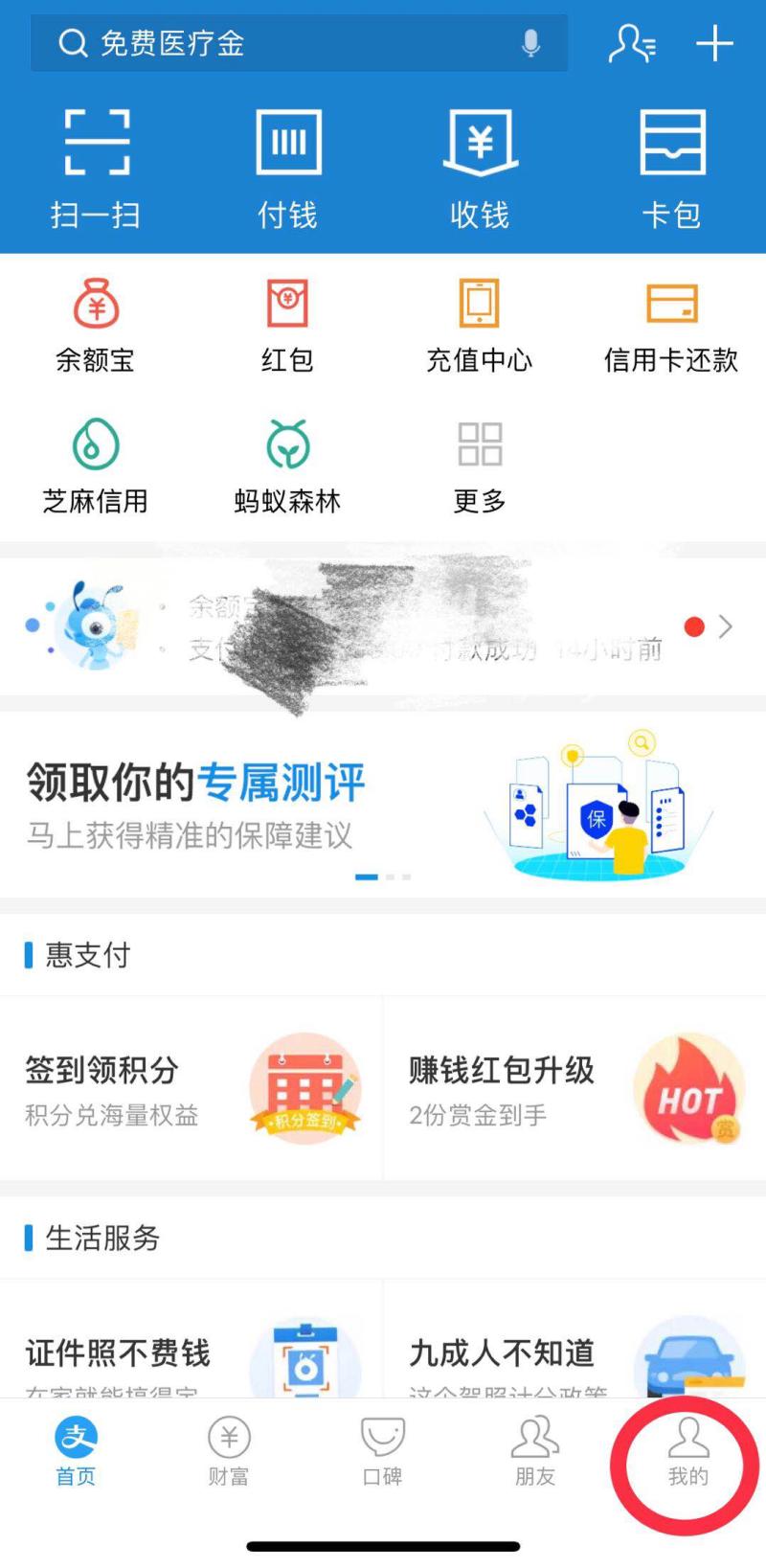Select 收钱 to receive money
766x1568 pixels.
pos(480,168)
